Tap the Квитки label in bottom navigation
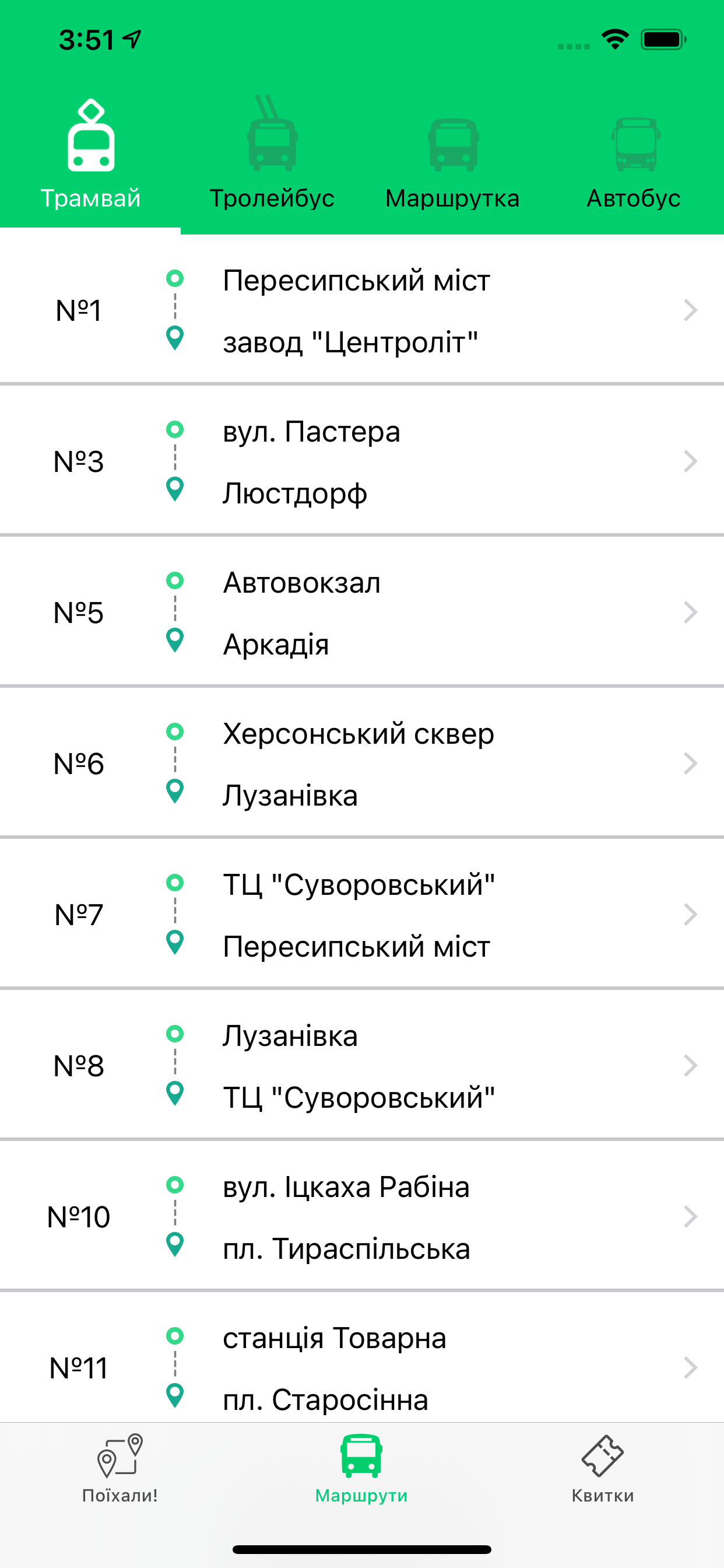Screen dimensions: 724x1568 pos(603,1496)
